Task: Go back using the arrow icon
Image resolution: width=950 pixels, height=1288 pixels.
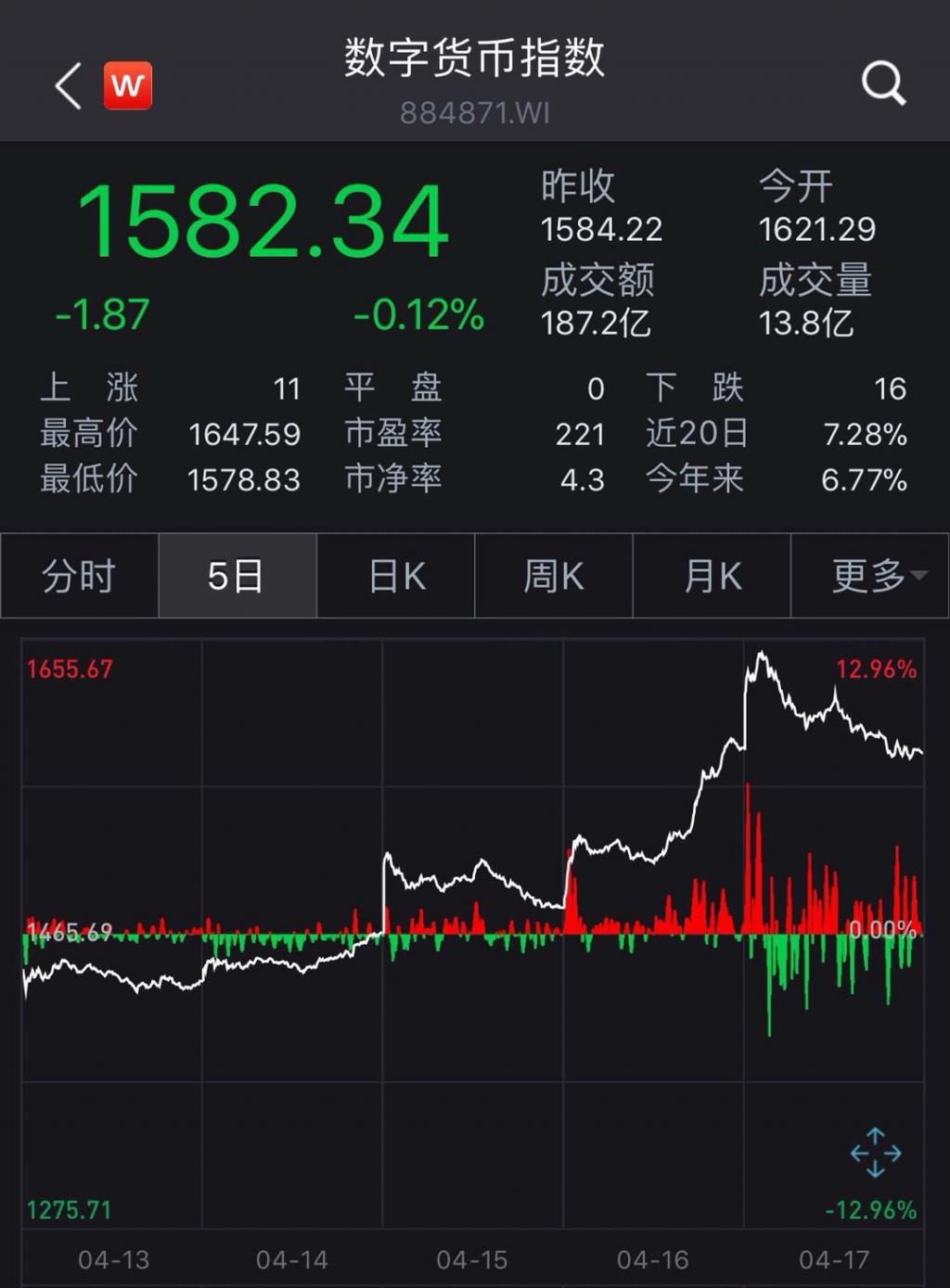Action: click(69, 86)
